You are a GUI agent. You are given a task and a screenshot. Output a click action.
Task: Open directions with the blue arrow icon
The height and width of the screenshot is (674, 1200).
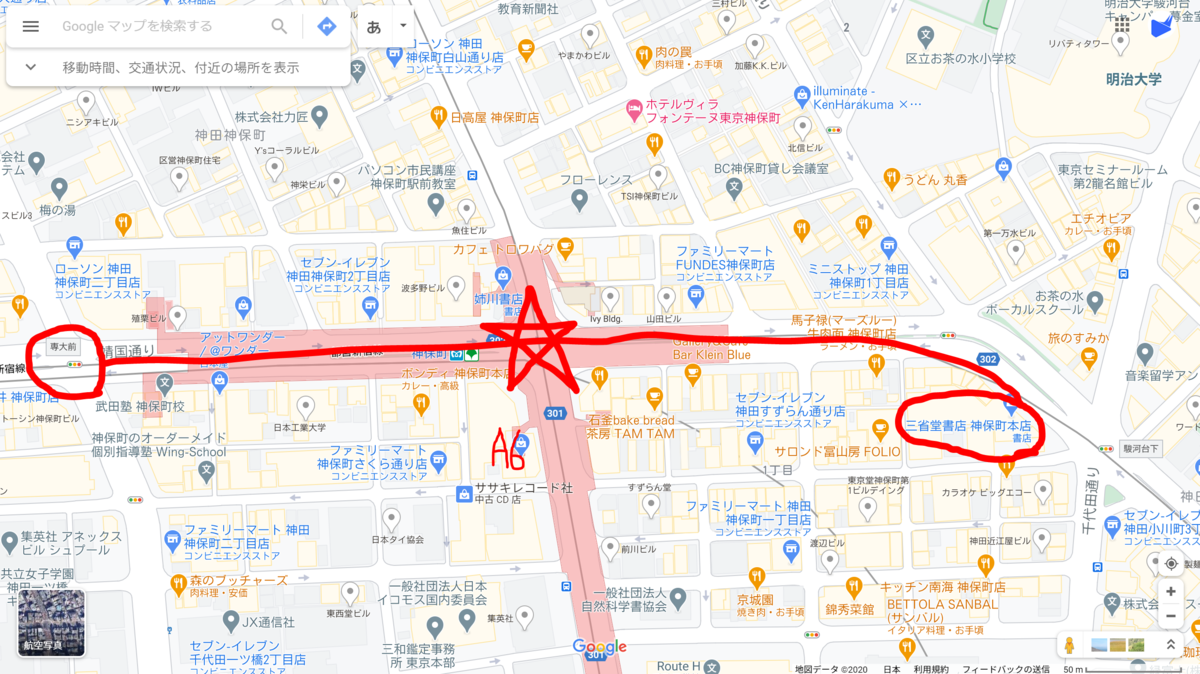[x=326, y=26]
